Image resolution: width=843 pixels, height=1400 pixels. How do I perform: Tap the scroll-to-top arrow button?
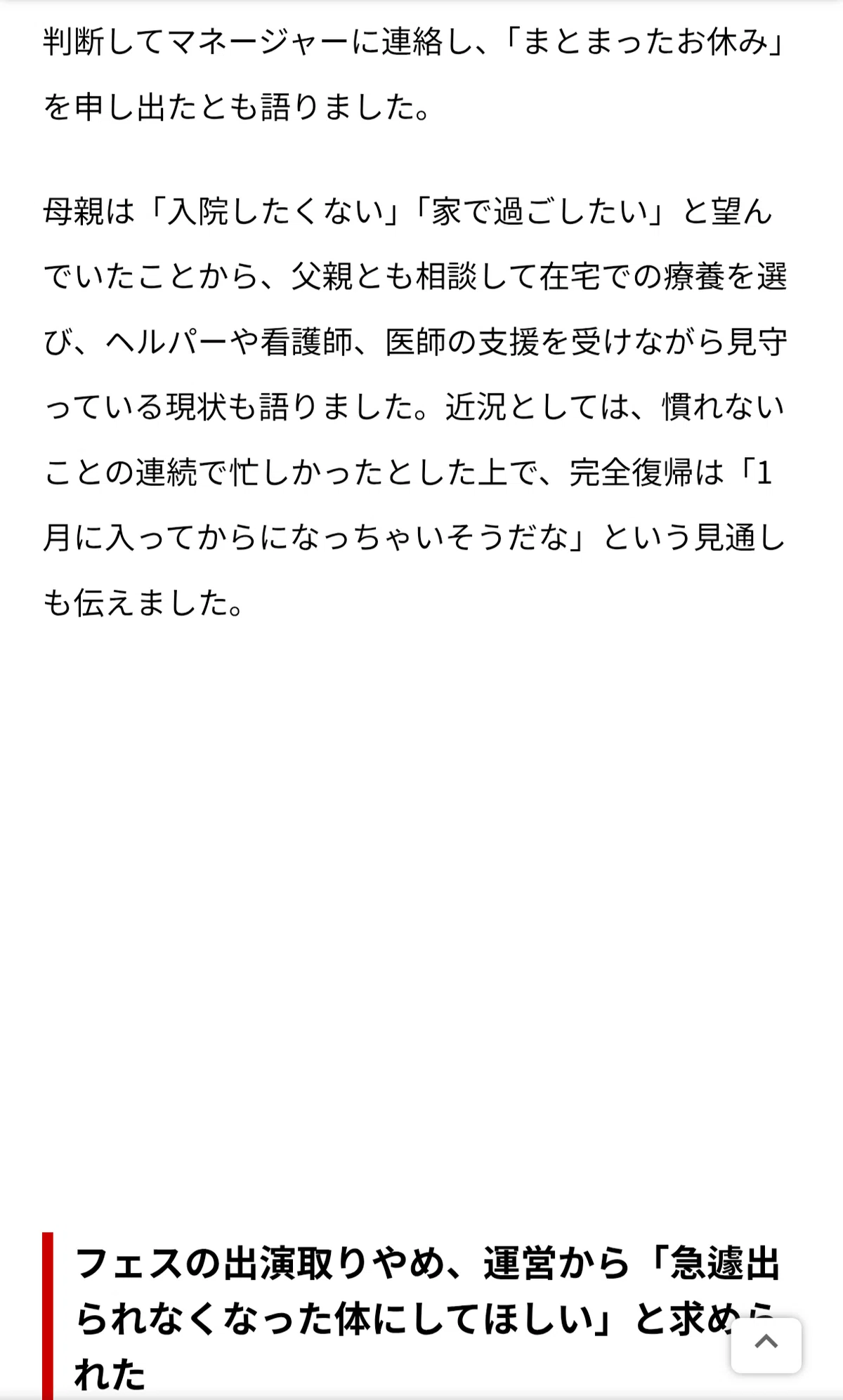tap(766, 1345)
